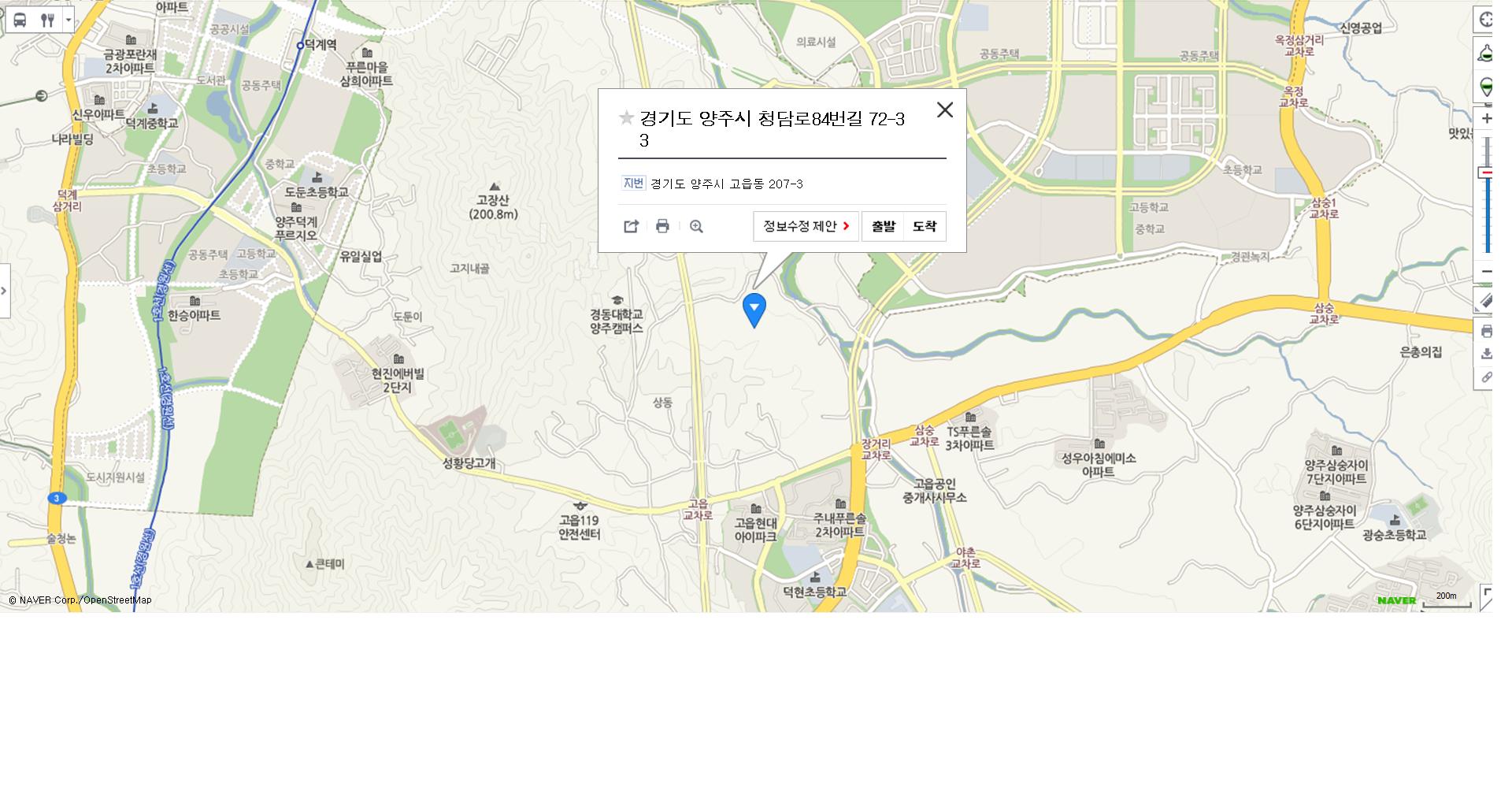The width and height of the screenshot is (1512, 802).
Task: Expand the left side panel arrow
Action: (x=4, y=291)
